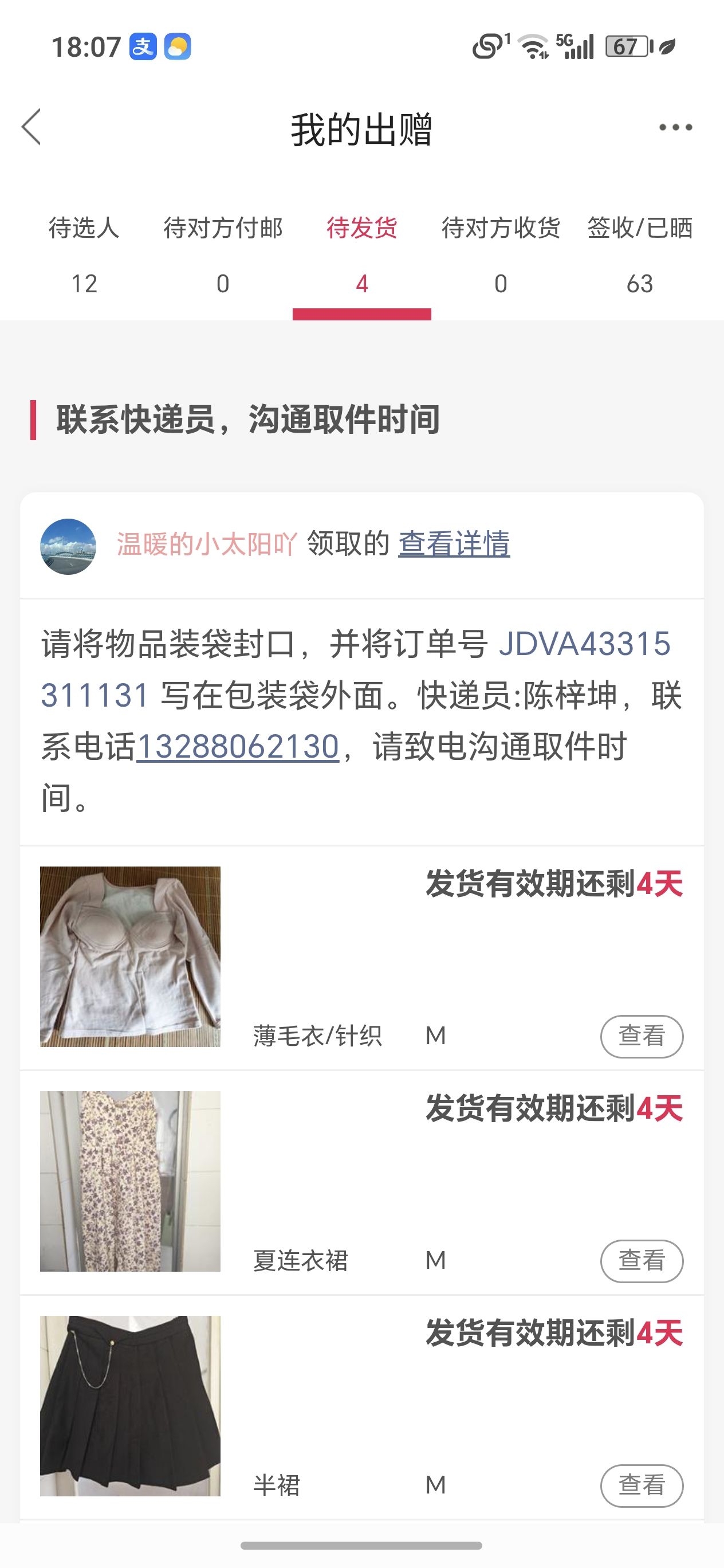Tap the 查看详情 link
The height and width of the screenshot is (1568, 724).
pos(454,544)
